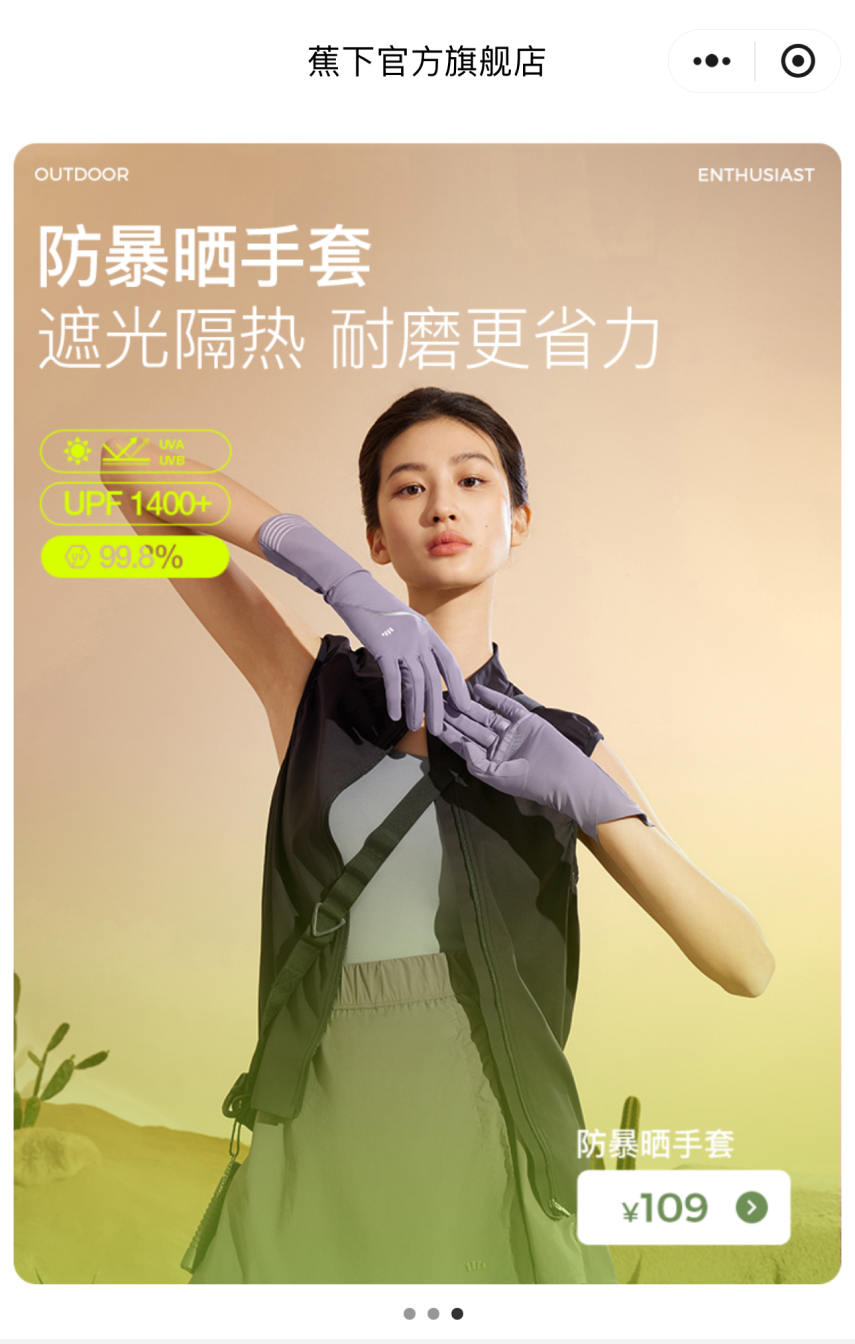Screen dimensions: 855x1344
Task: Close the mini program via target icon
Action: (797, 61)
